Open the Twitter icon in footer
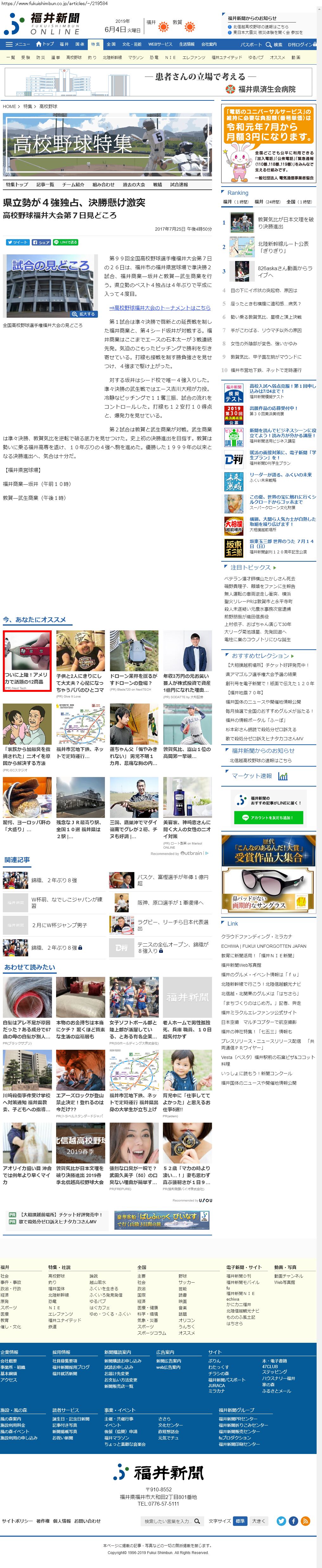The width and height of the screenshot is (322, 1568). [281, 1520]
